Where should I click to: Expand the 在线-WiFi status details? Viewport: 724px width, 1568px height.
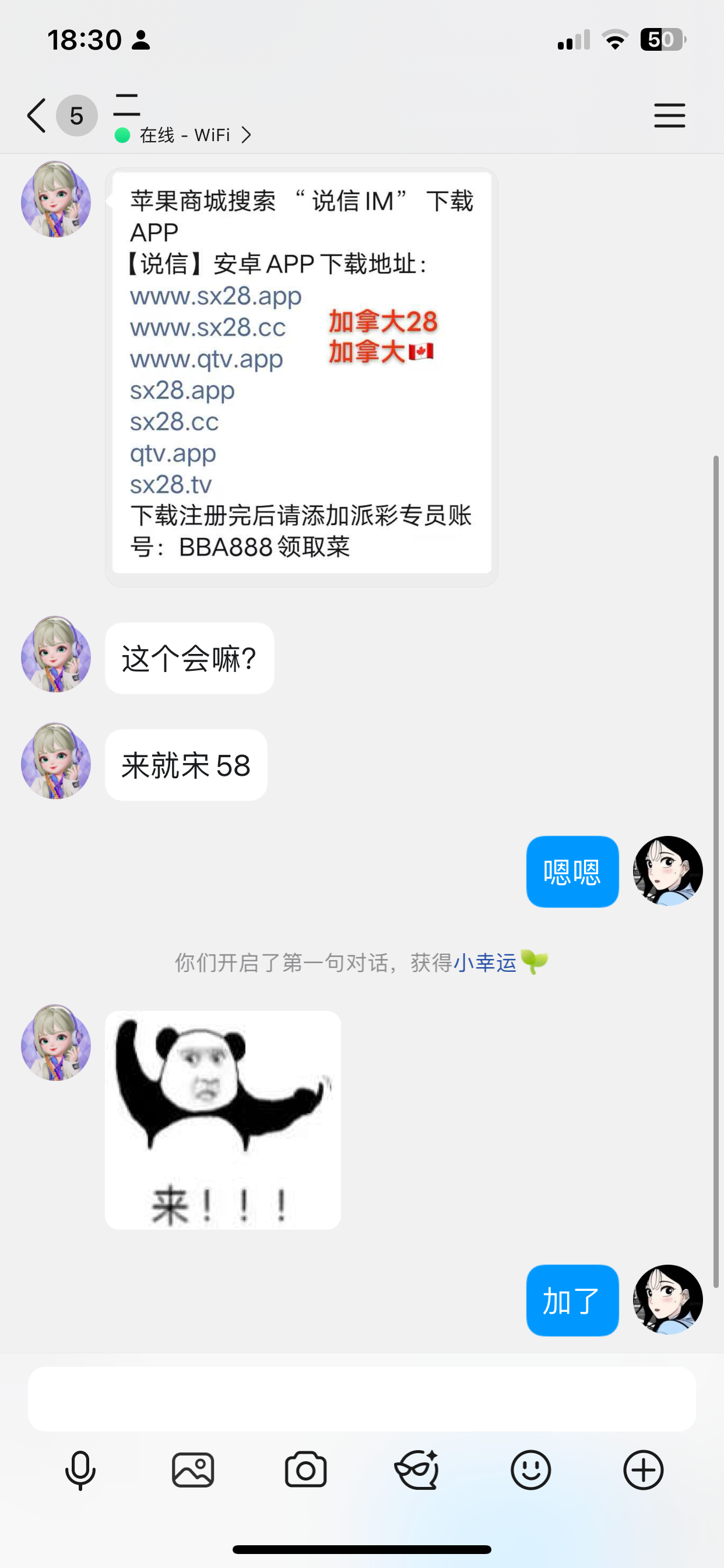click(182, 135)
